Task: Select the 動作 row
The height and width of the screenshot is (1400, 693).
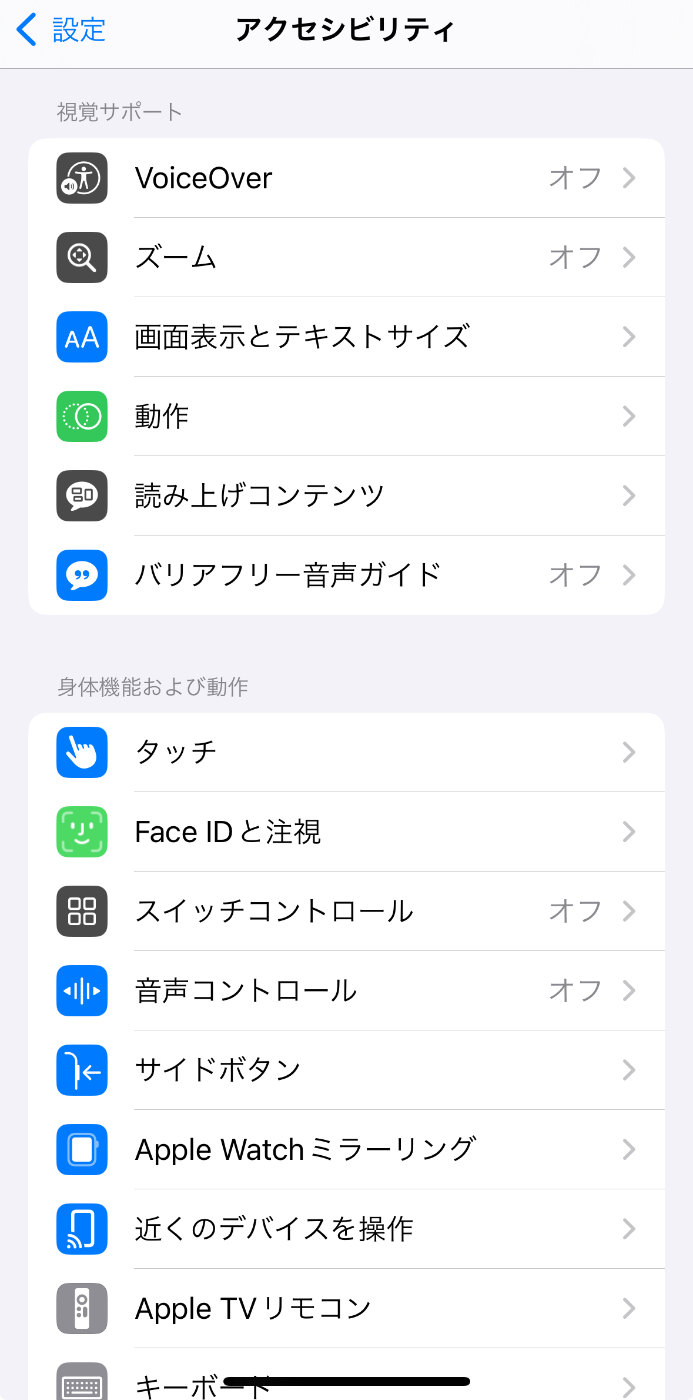Action: point(346,416)
